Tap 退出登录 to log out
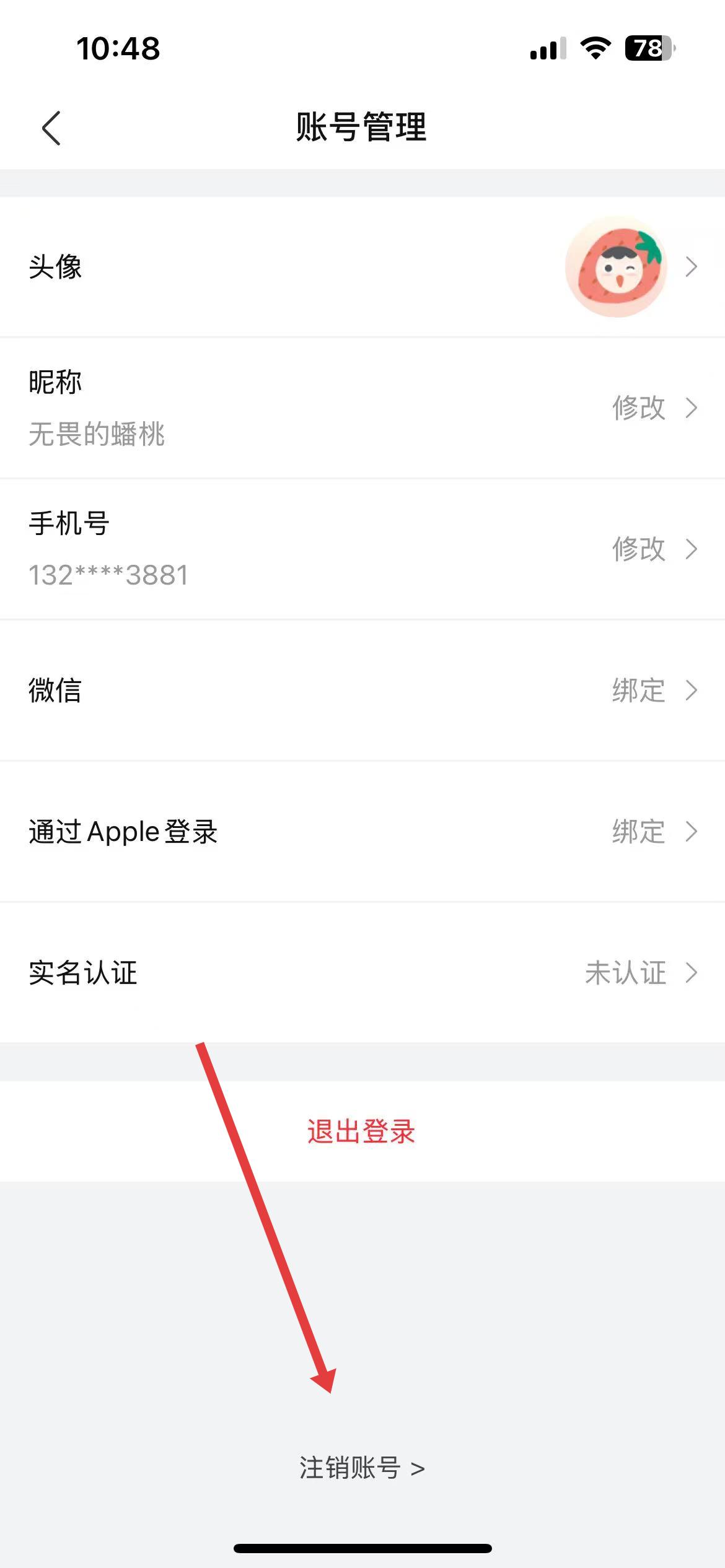725x1568 pixels. [361, 1131]
